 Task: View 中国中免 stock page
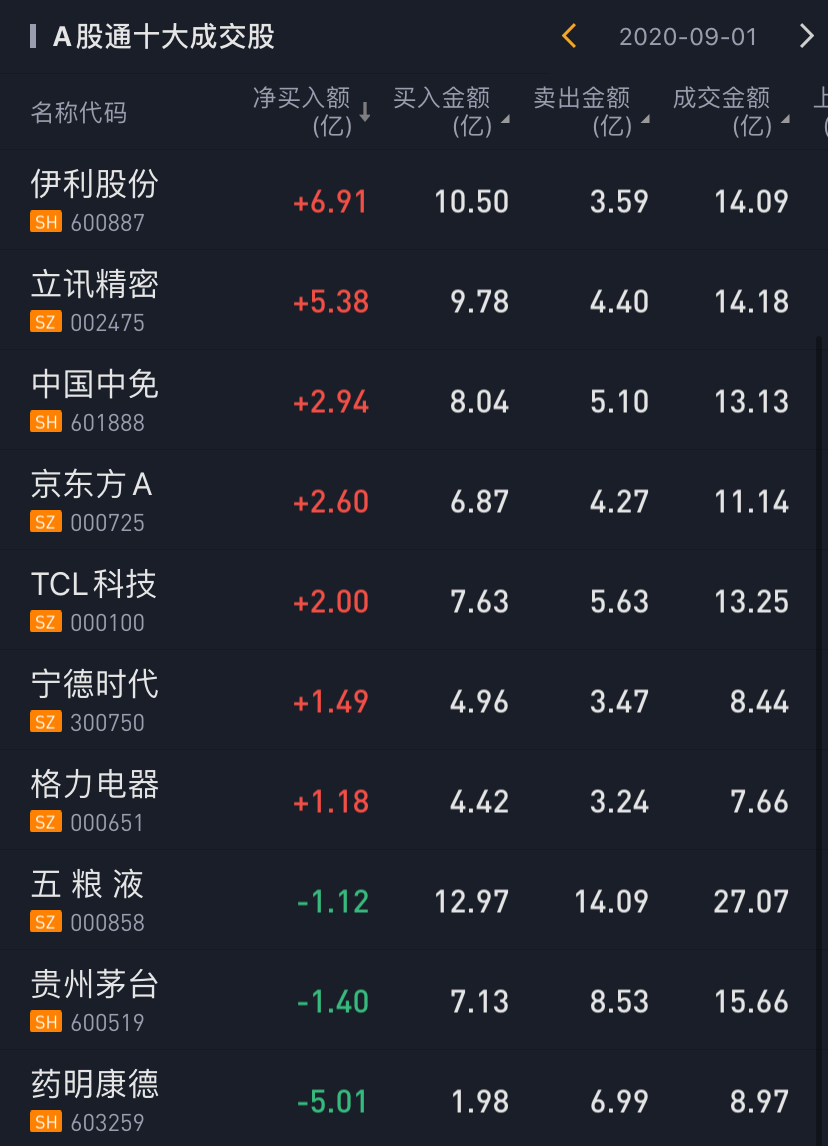(x=95, y=399)
